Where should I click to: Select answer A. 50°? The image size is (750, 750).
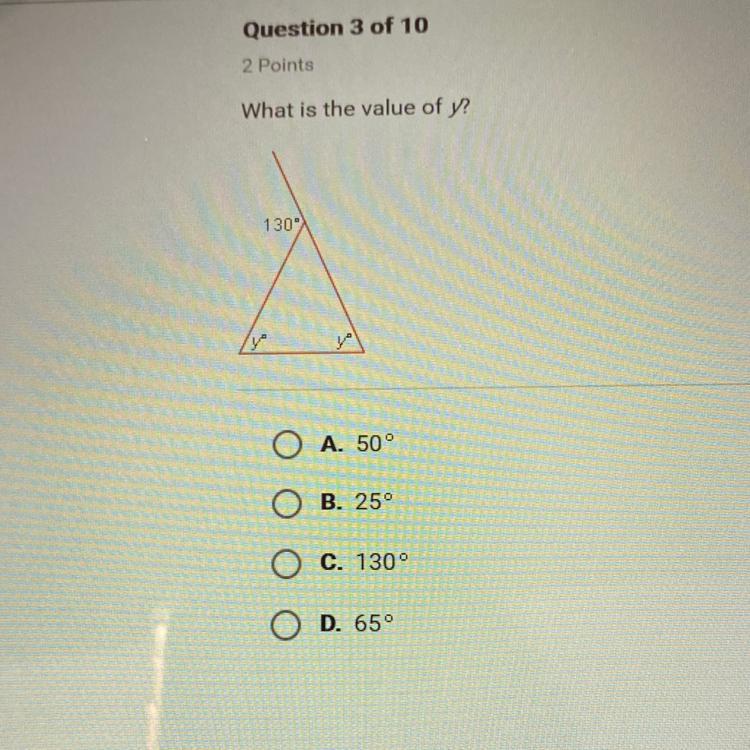pos(285,445)
